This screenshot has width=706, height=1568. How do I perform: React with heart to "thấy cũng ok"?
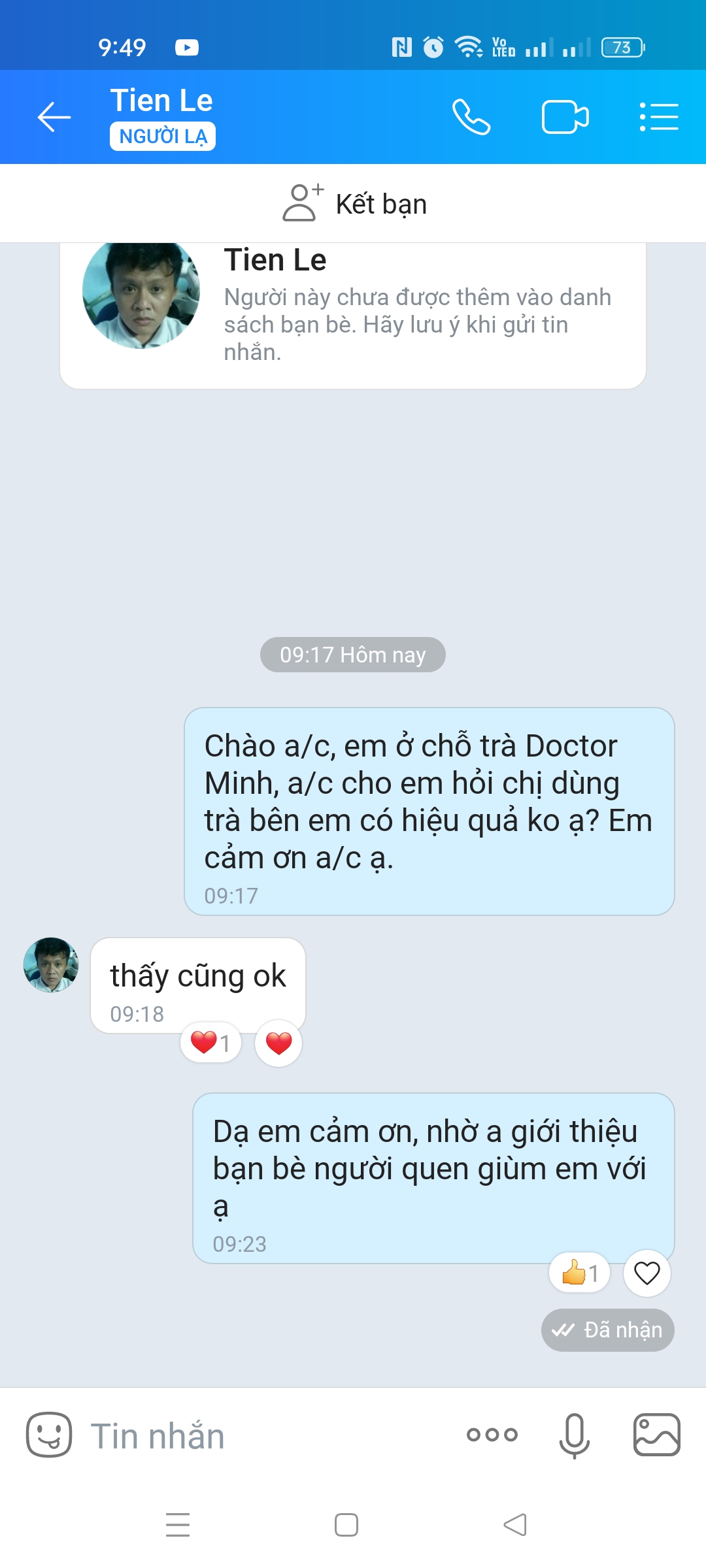(x=278, y=1043)
